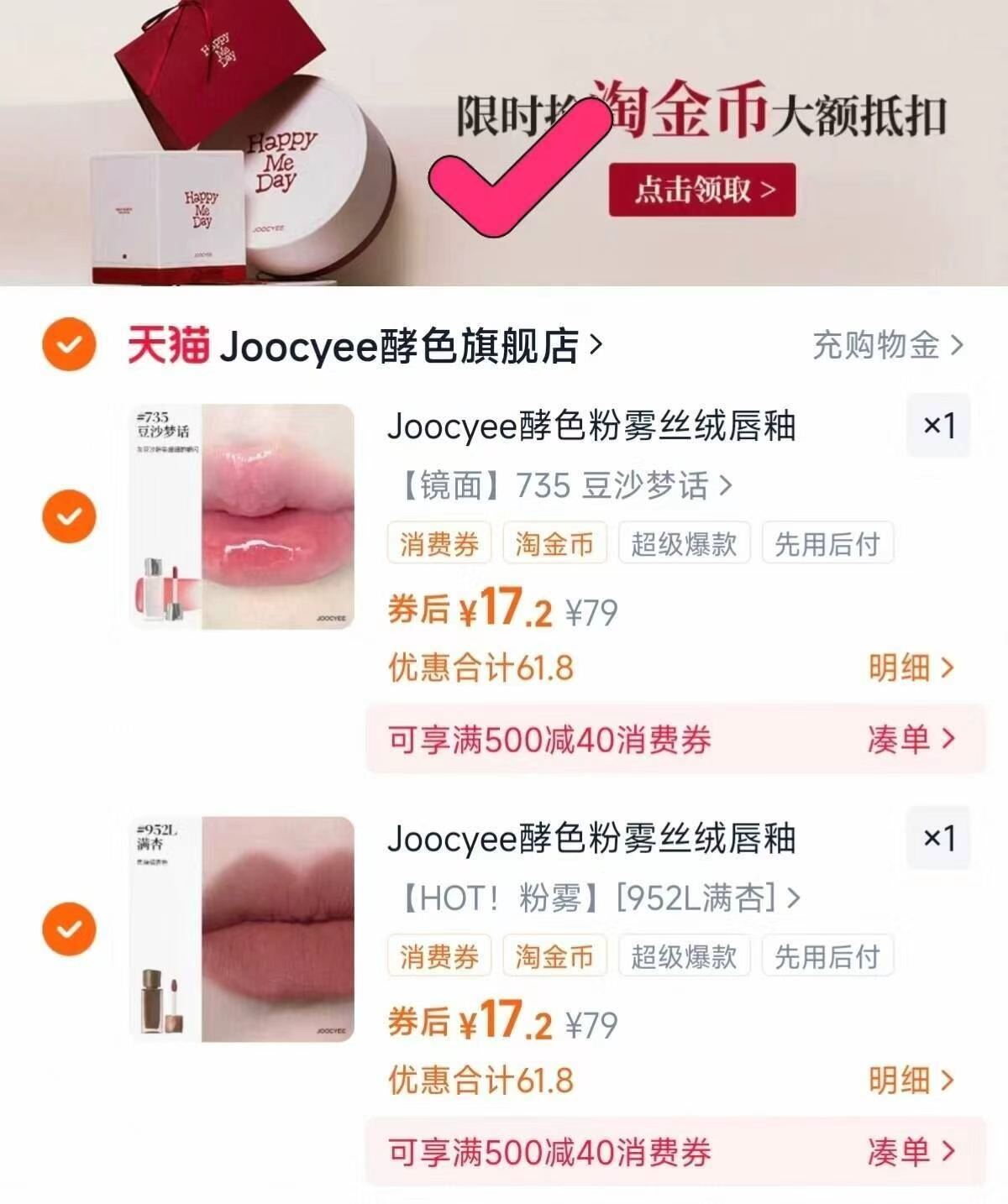Click the 735 豆沙梦话 product thumbnail
This screenshot has height=1204, width=1008.
click(x=244, y=515)
